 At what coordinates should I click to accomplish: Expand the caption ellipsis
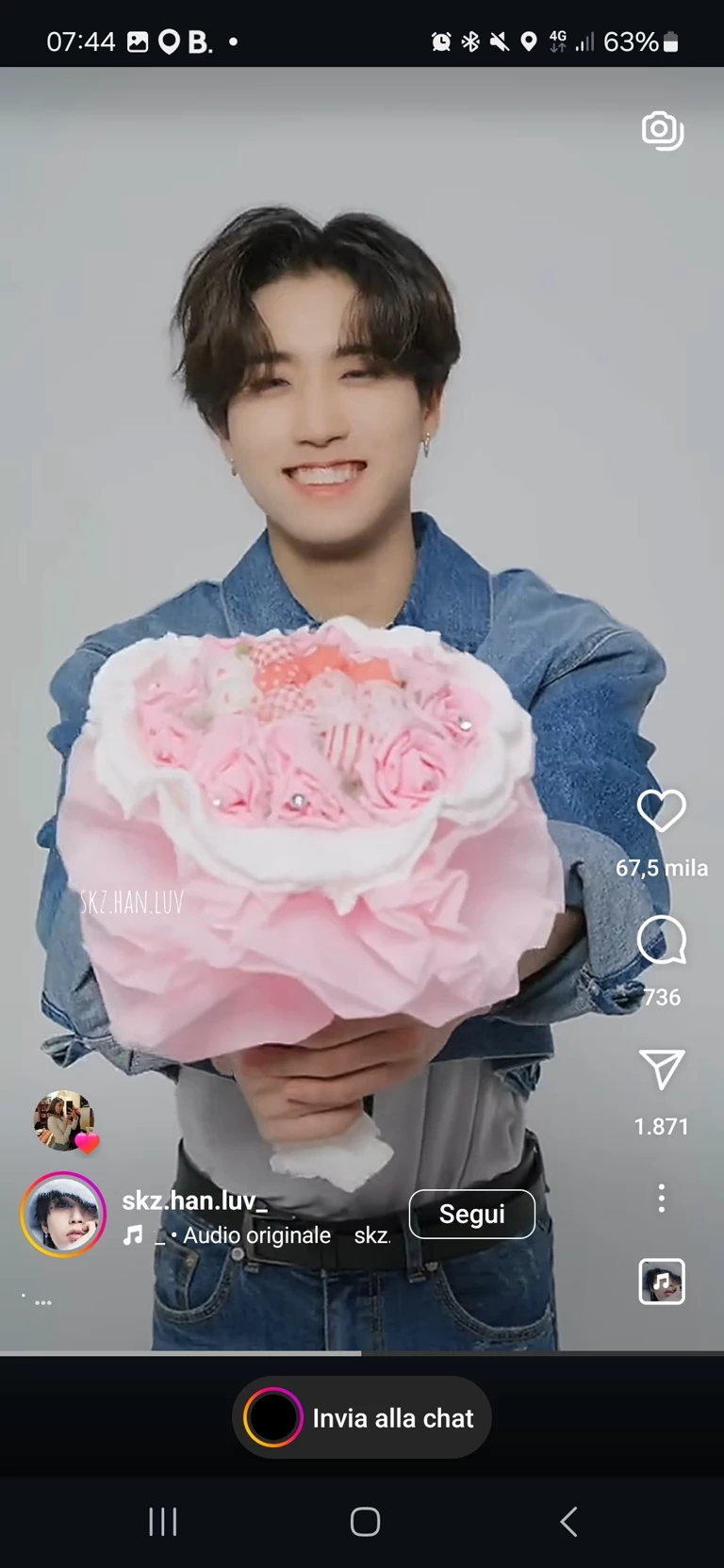pyautogui.click(x=42, y=1302)
